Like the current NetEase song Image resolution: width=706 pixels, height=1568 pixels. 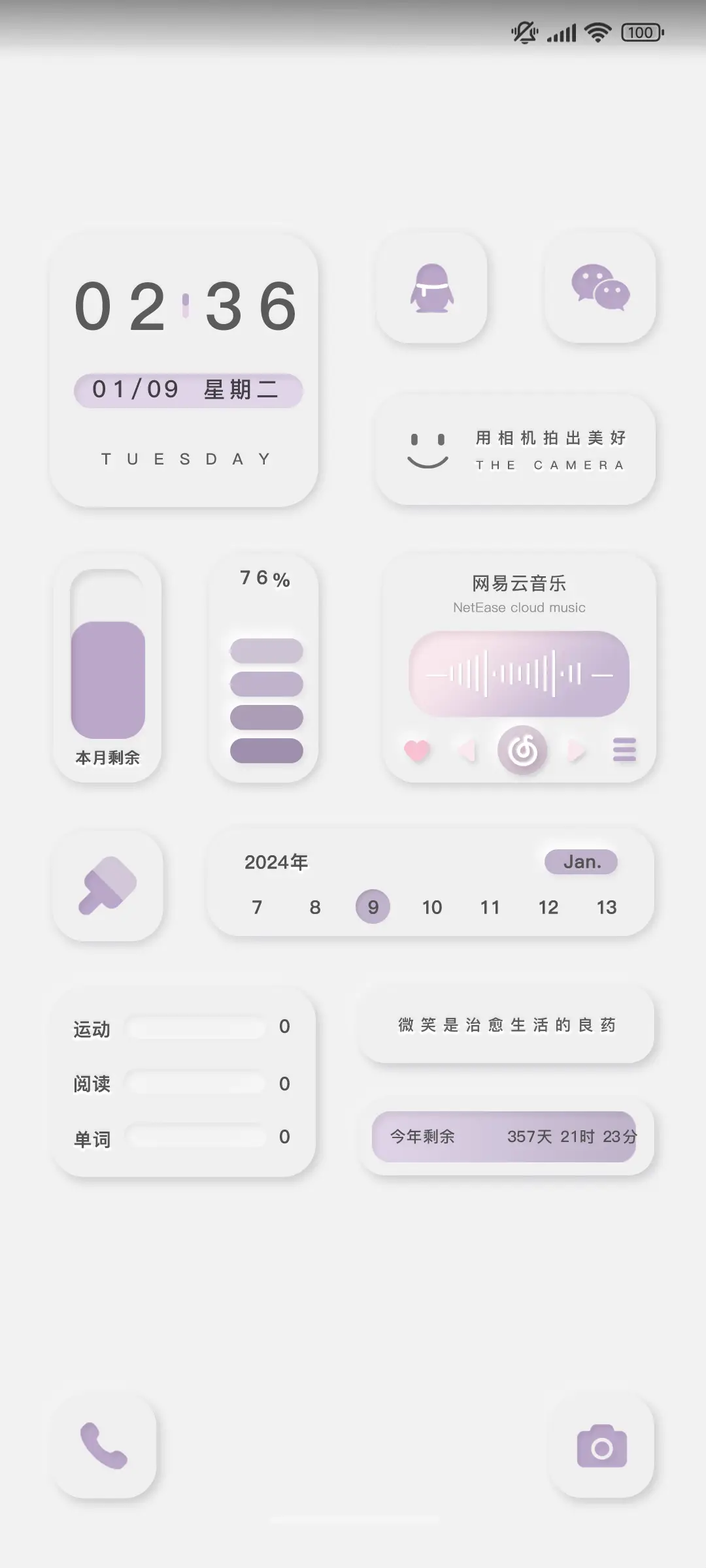coord(417,751)
